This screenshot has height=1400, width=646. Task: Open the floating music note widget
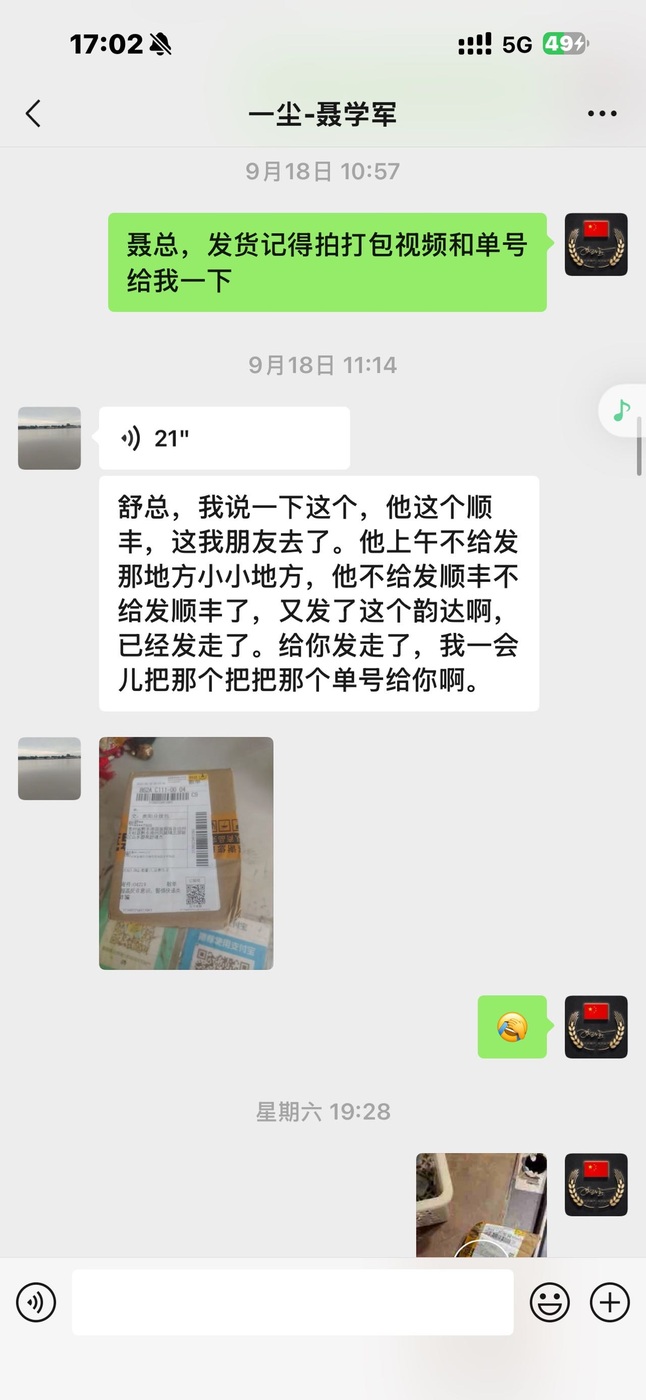[622, 410]
